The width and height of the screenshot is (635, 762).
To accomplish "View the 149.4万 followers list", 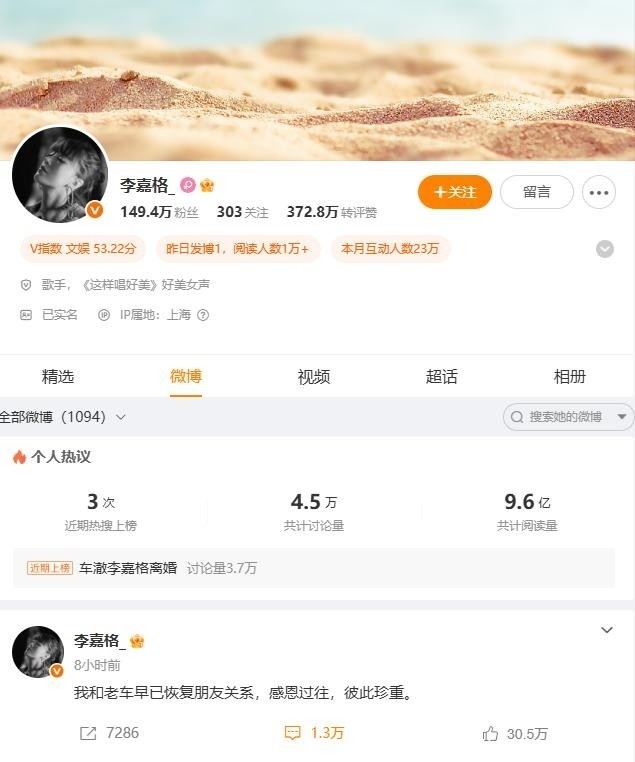I will tap(159, 212).
